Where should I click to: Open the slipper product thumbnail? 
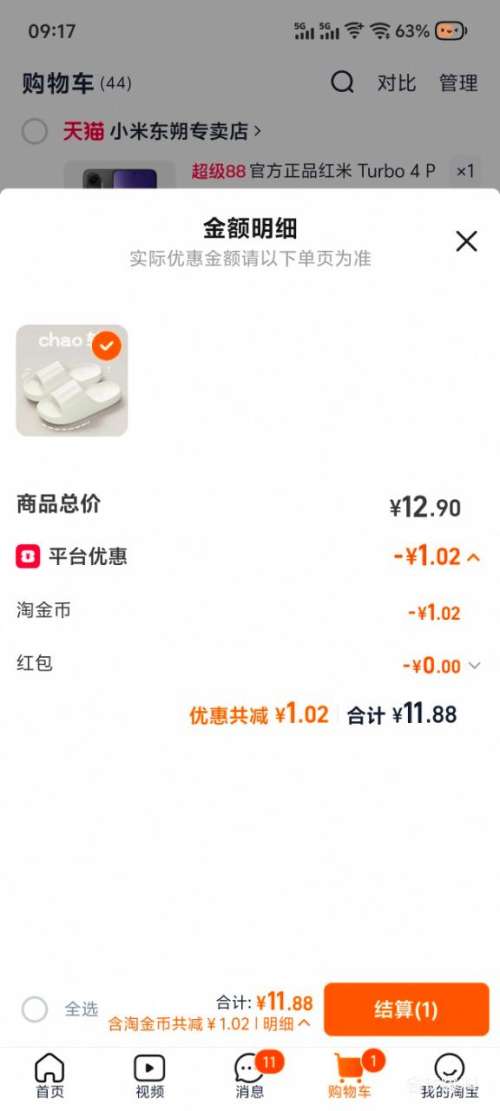72,380
